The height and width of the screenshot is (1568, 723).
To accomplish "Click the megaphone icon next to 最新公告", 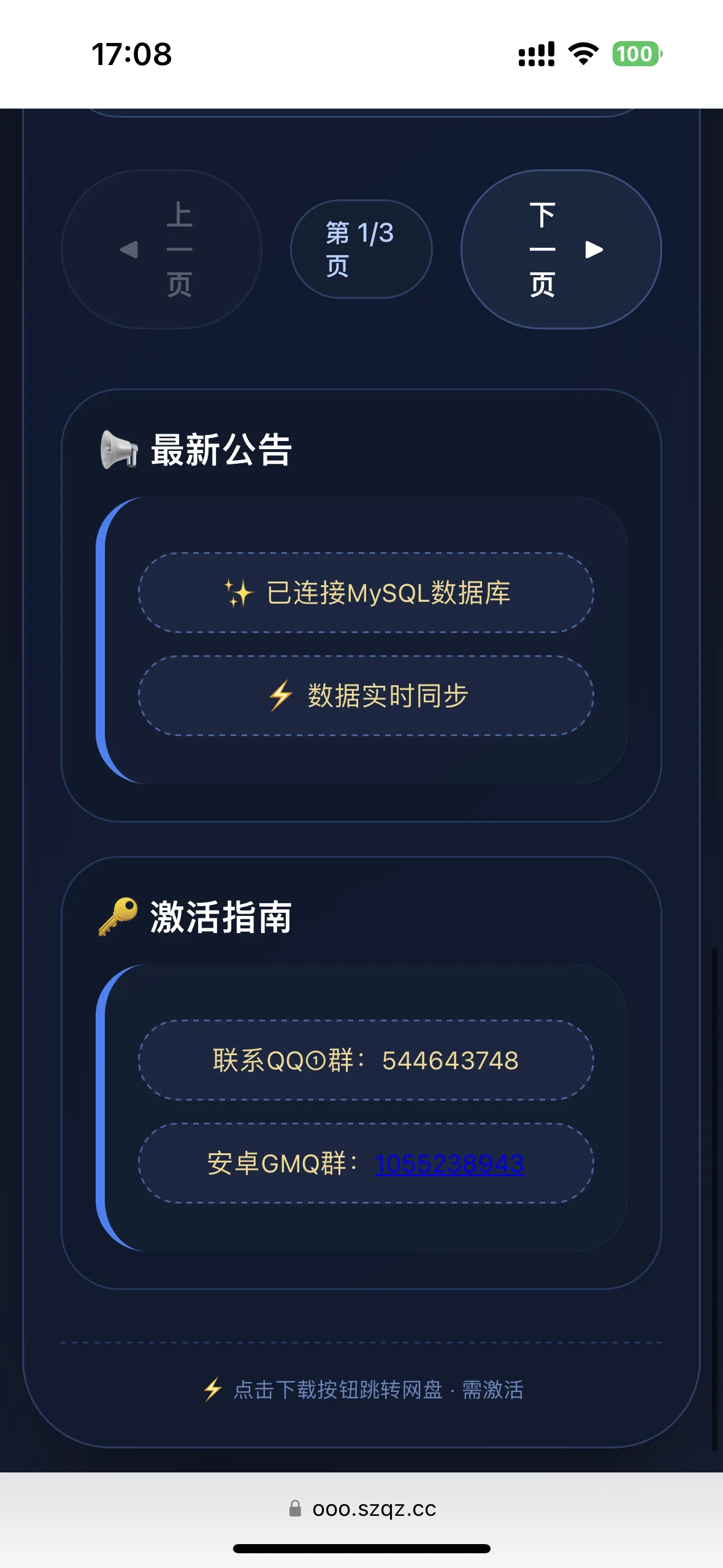I will [118, 450].
